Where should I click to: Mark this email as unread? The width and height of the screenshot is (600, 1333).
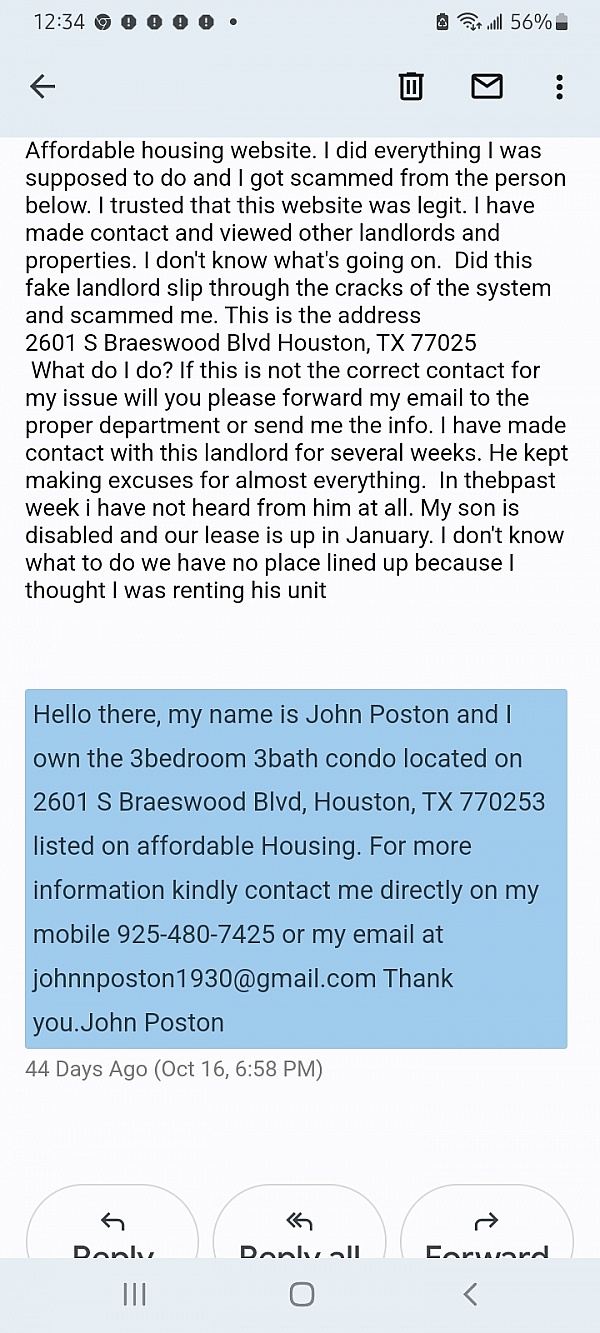[487, 87]
